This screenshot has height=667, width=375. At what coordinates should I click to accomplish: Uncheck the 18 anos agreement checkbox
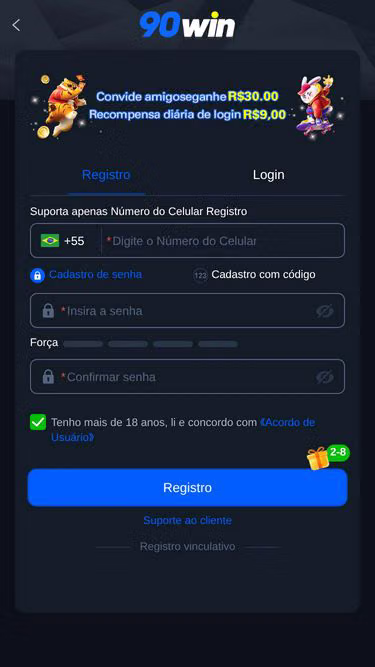click(x=38, y=422)
